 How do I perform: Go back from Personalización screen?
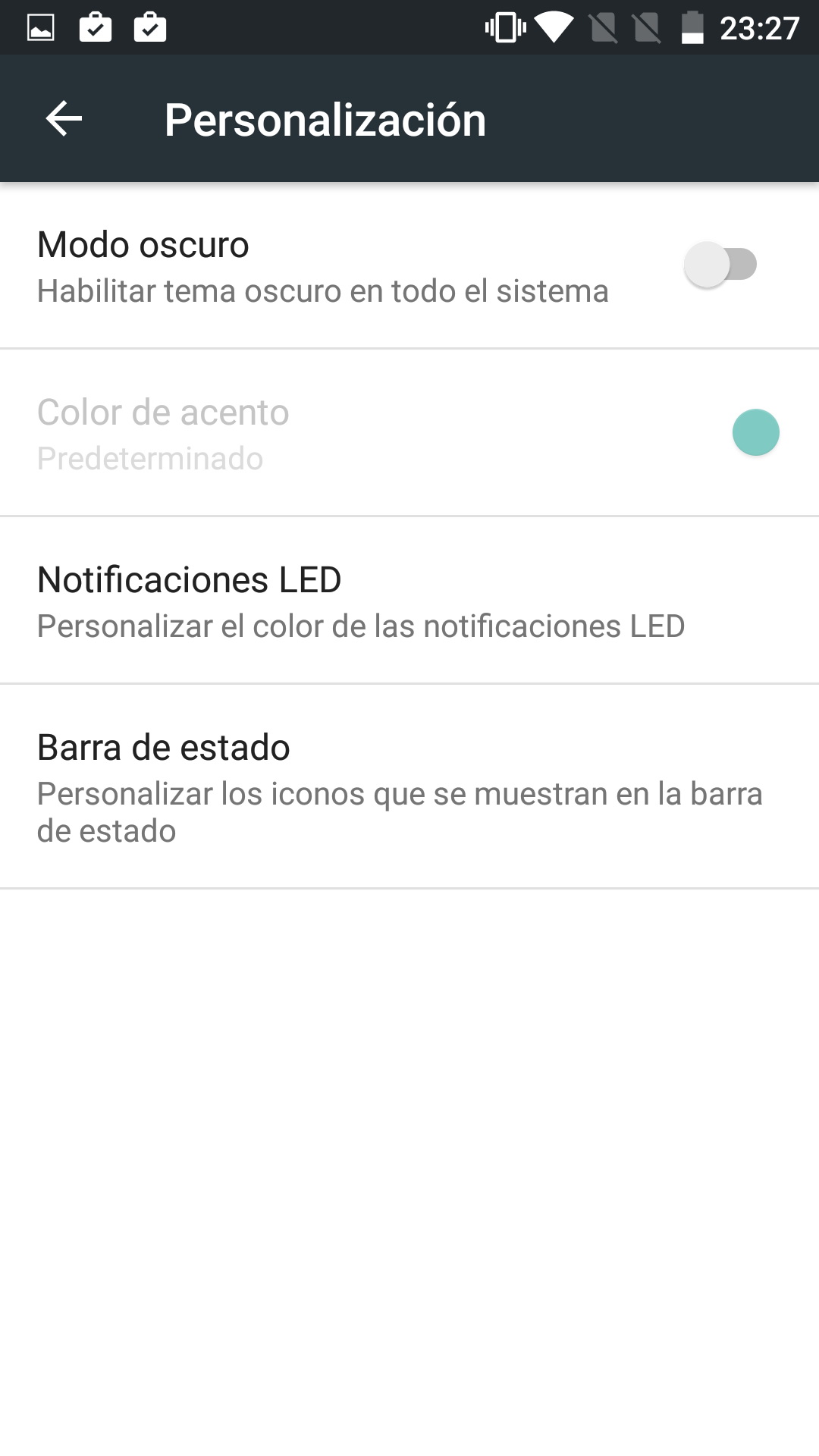pos(64,119)
